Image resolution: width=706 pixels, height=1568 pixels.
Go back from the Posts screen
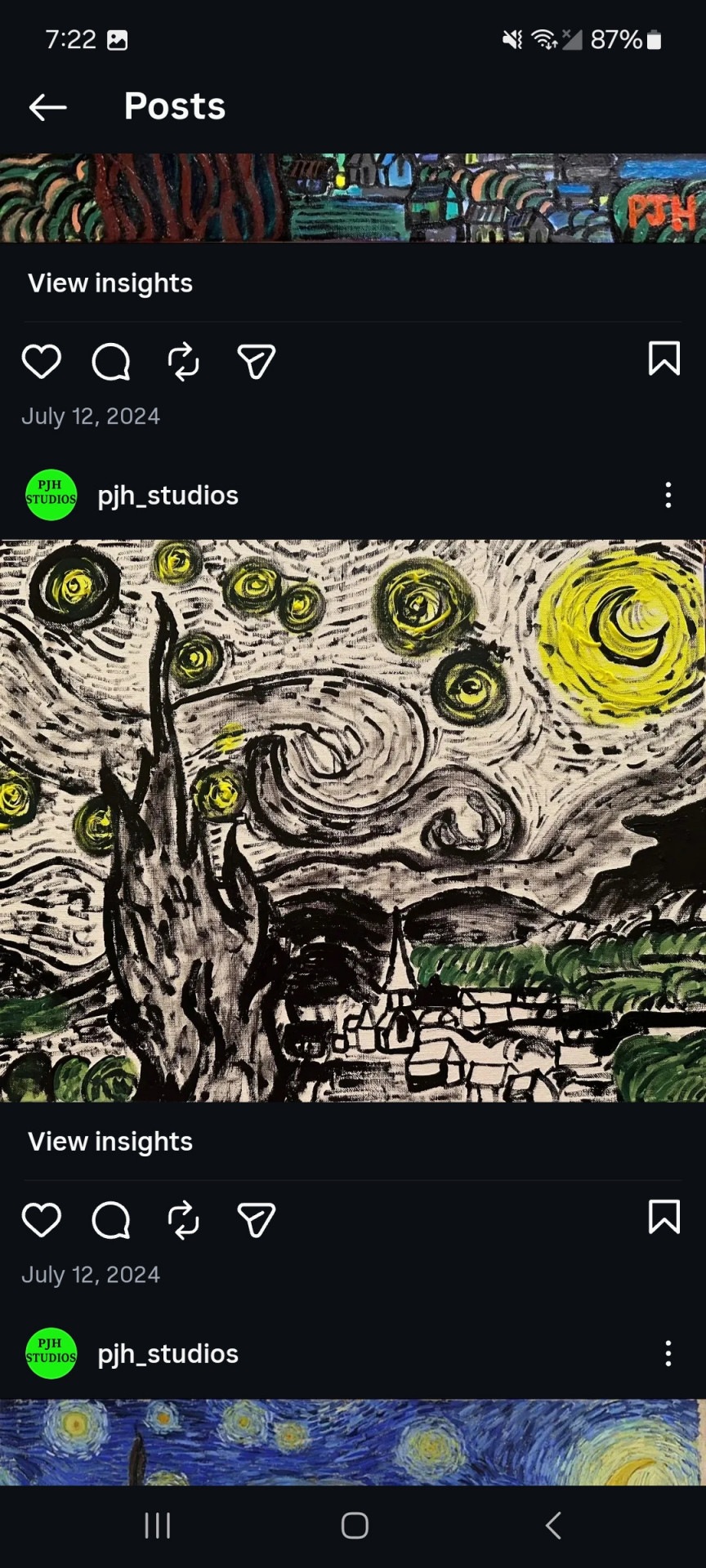point(47,107)
